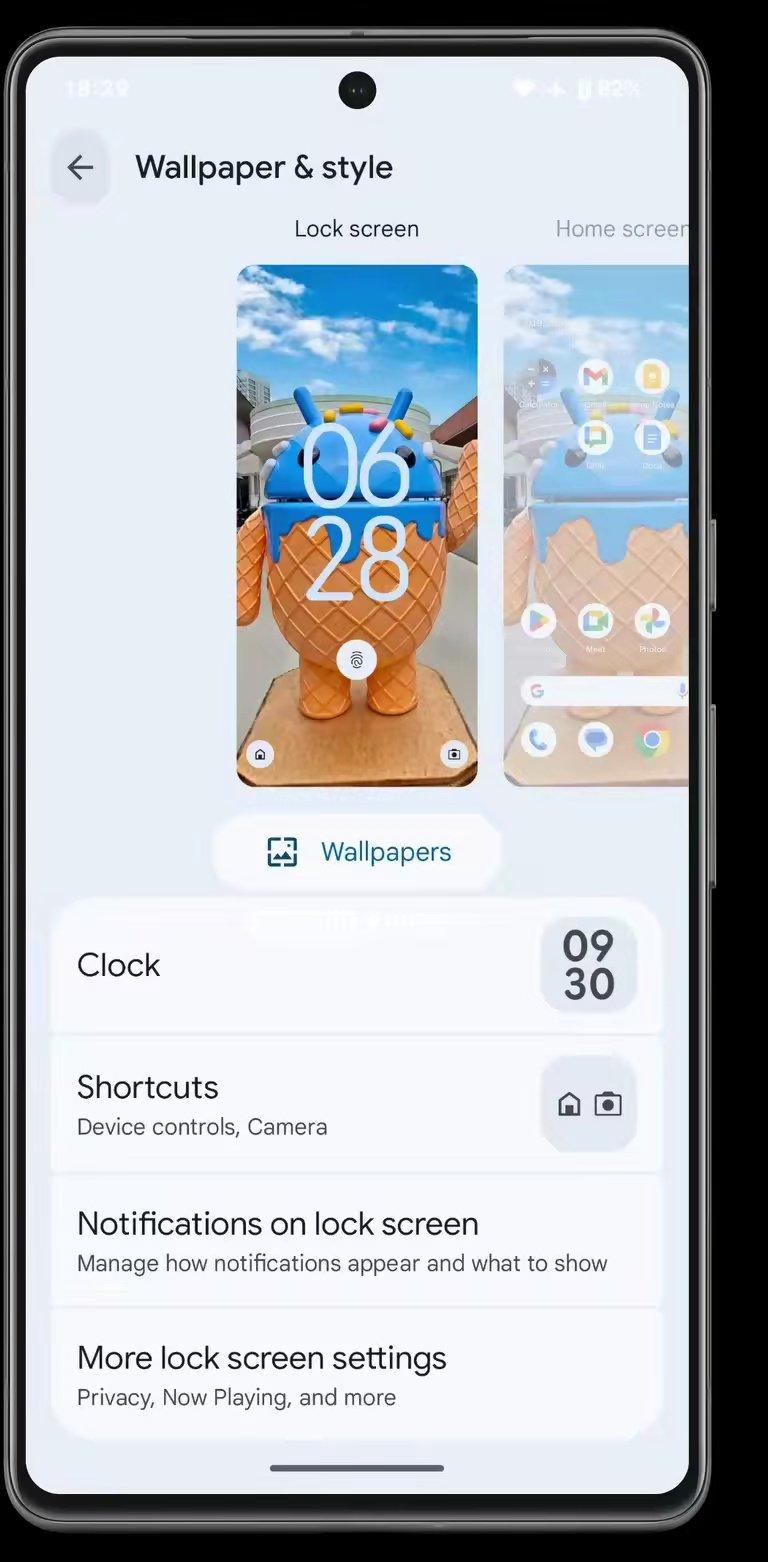768x1562 pixels.
Task: Switch to the Home screen tab
Action: (620, 229)
